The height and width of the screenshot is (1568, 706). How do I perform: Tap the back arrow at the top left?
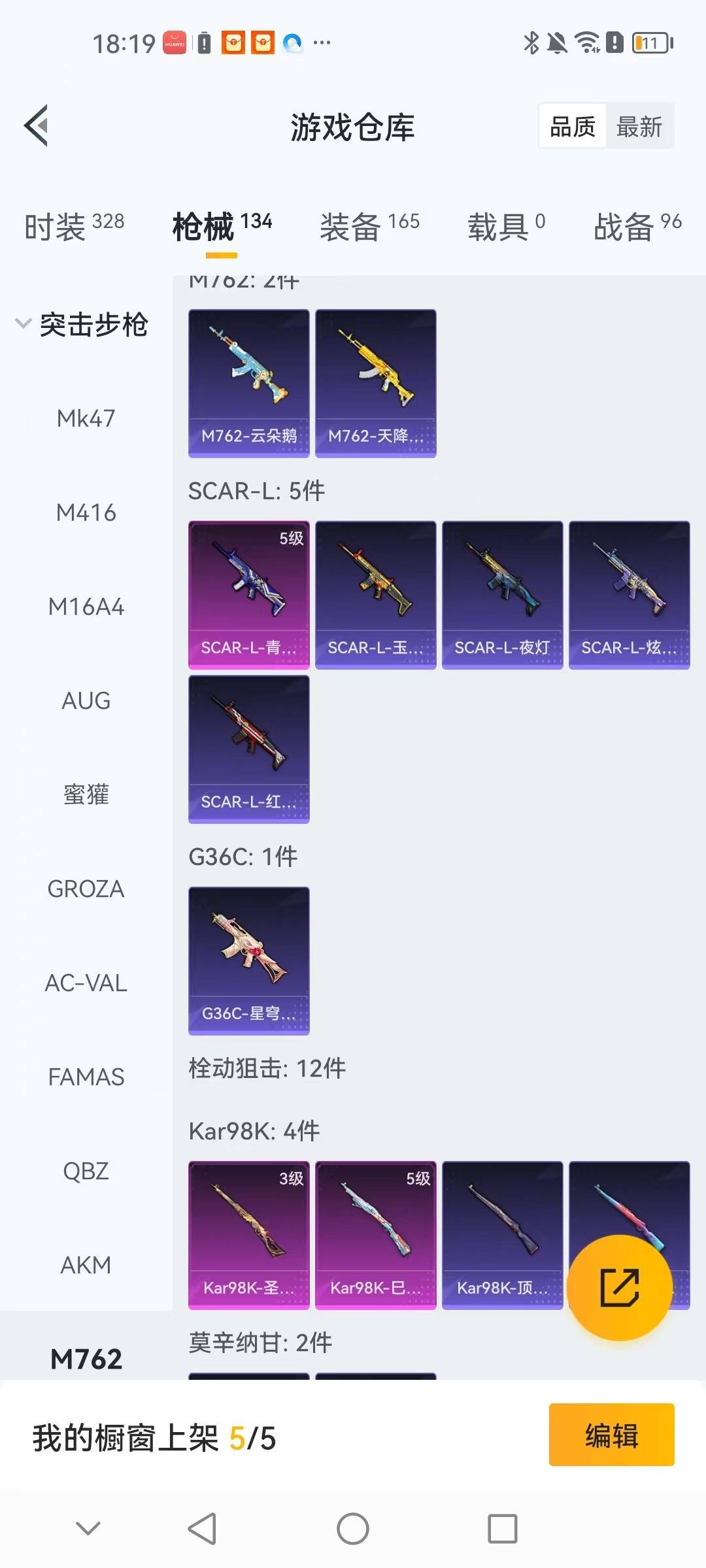[37, 126]
